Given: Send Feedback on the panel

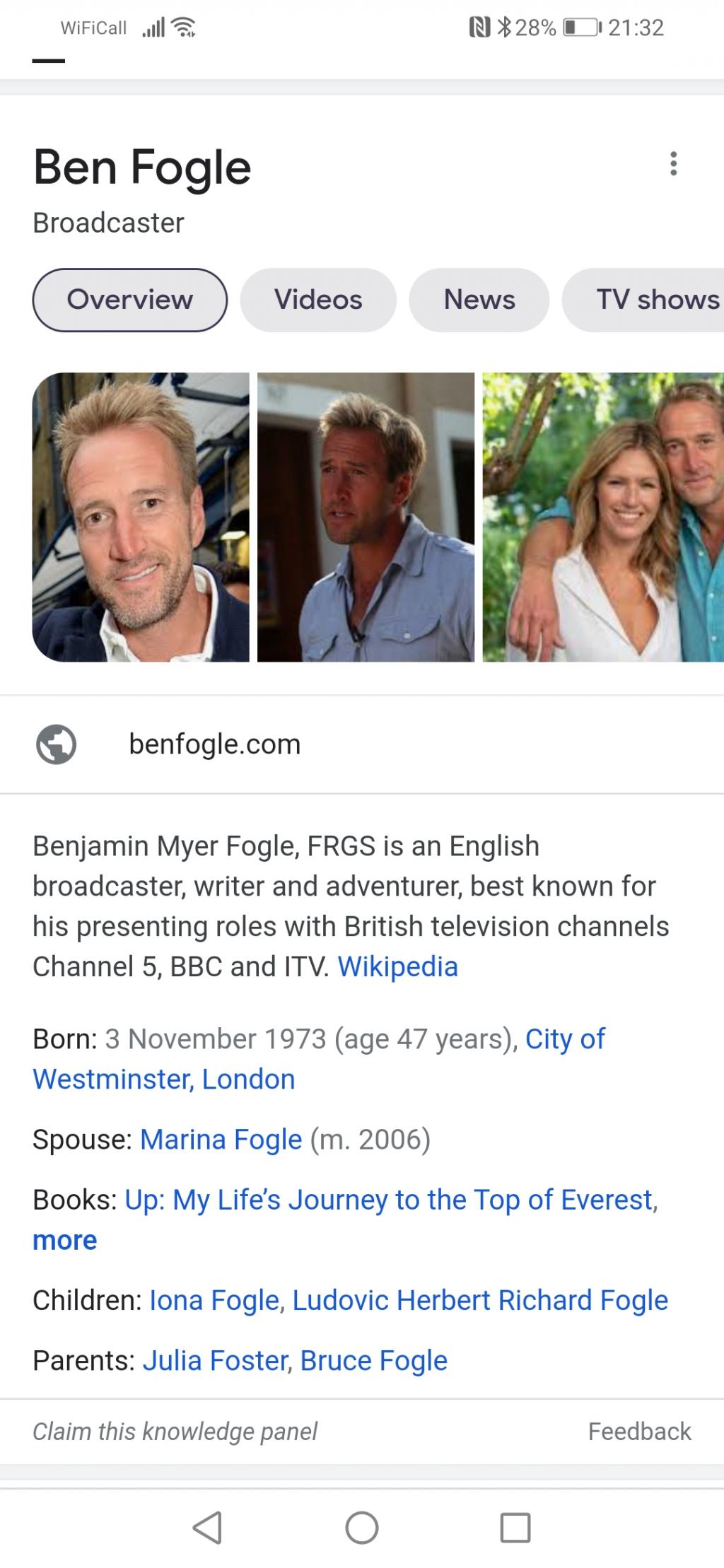Looking at the screenshot, I should (639, 1431).
